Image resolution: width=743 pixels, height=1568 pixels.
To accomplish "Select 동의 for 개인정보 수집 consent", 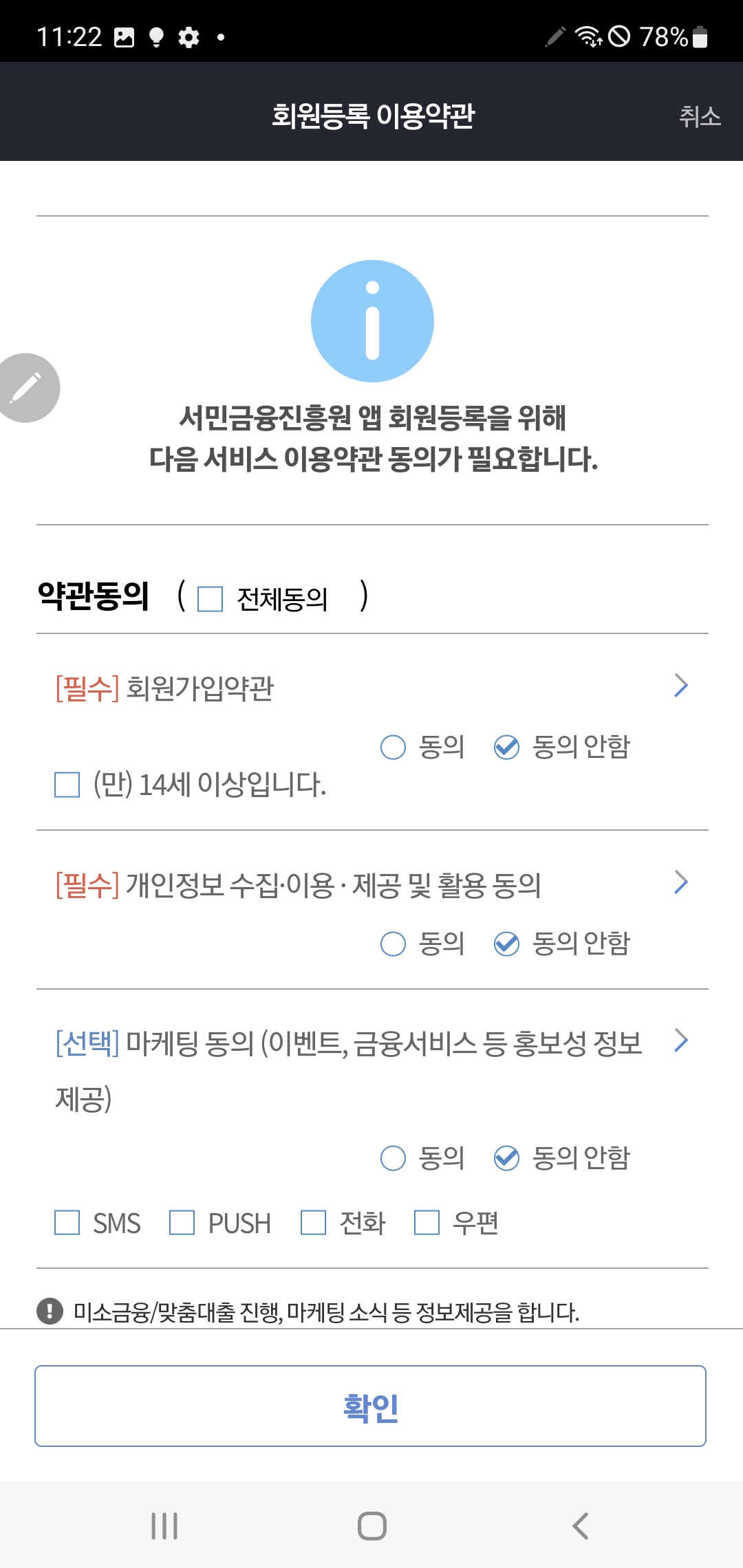I will pos(392,946).
